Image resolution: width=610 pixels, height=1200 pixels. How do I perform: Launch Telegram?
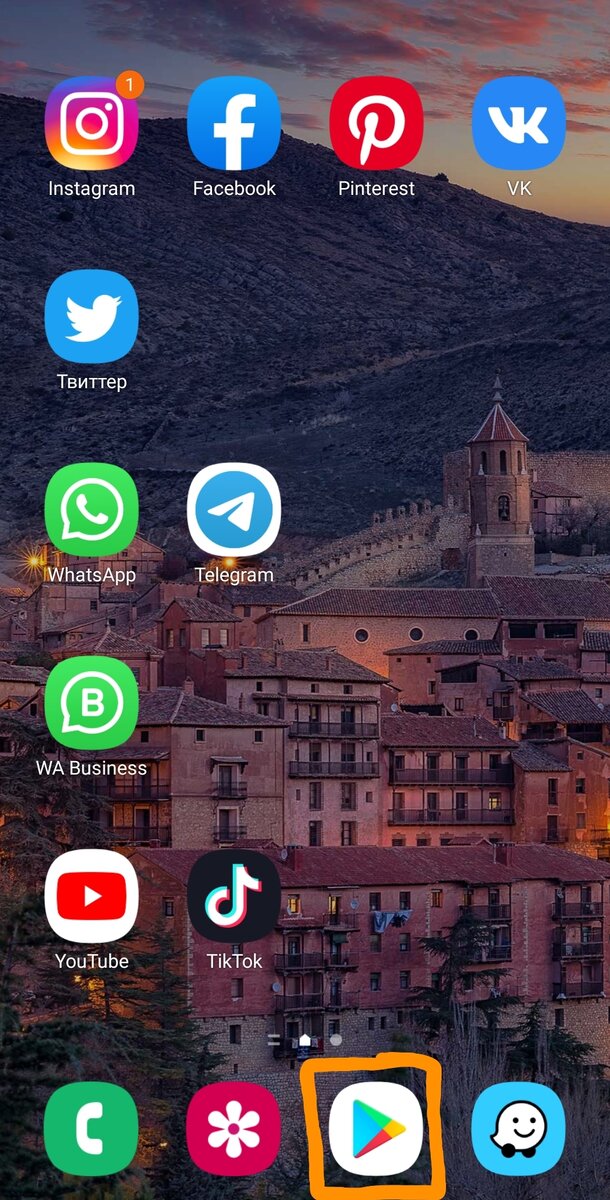(234, 510)
